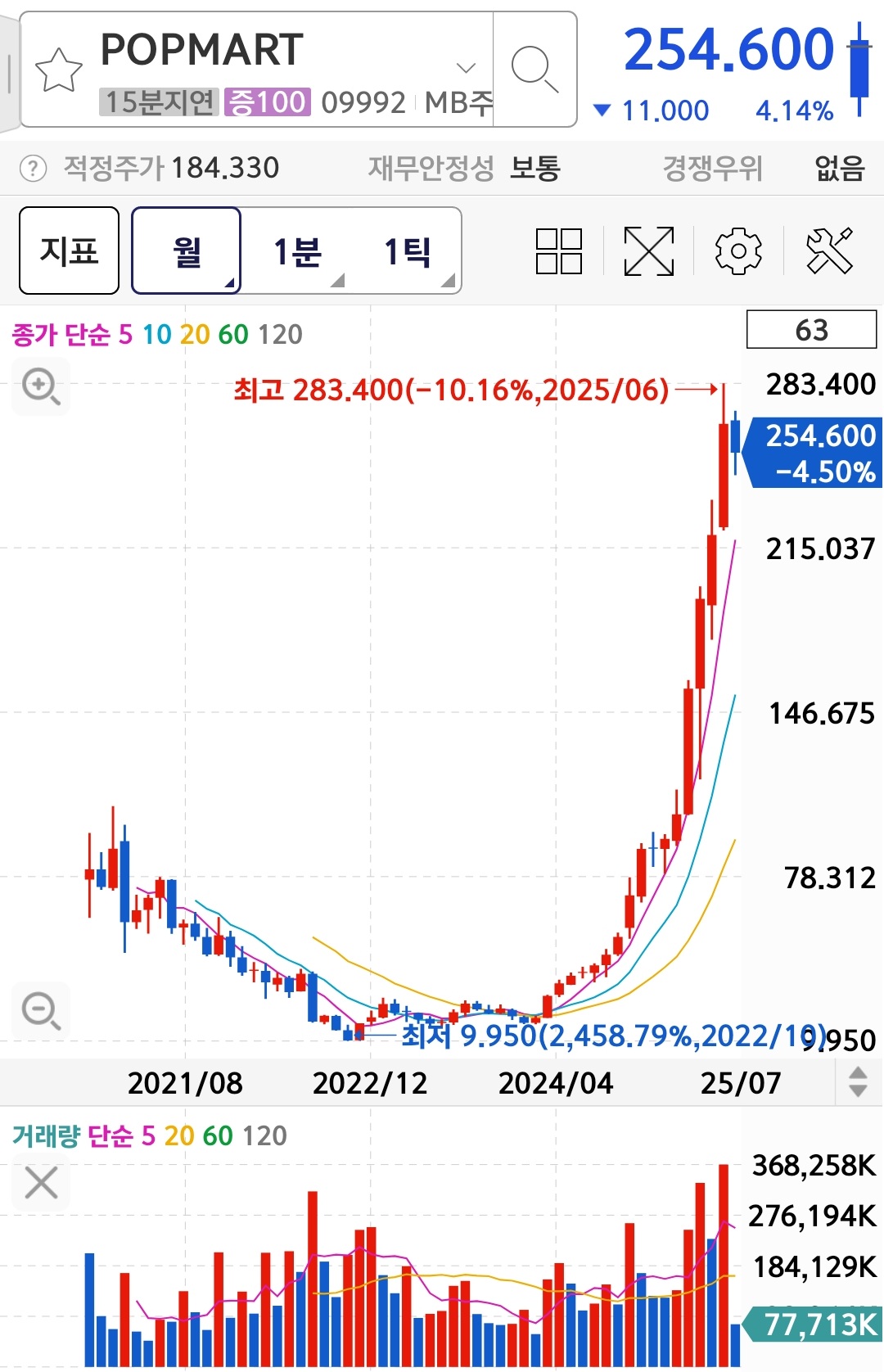The height and width of the screenshot is (1372, 884).
Task: Close the volume chart panel
Action: 41,1182
